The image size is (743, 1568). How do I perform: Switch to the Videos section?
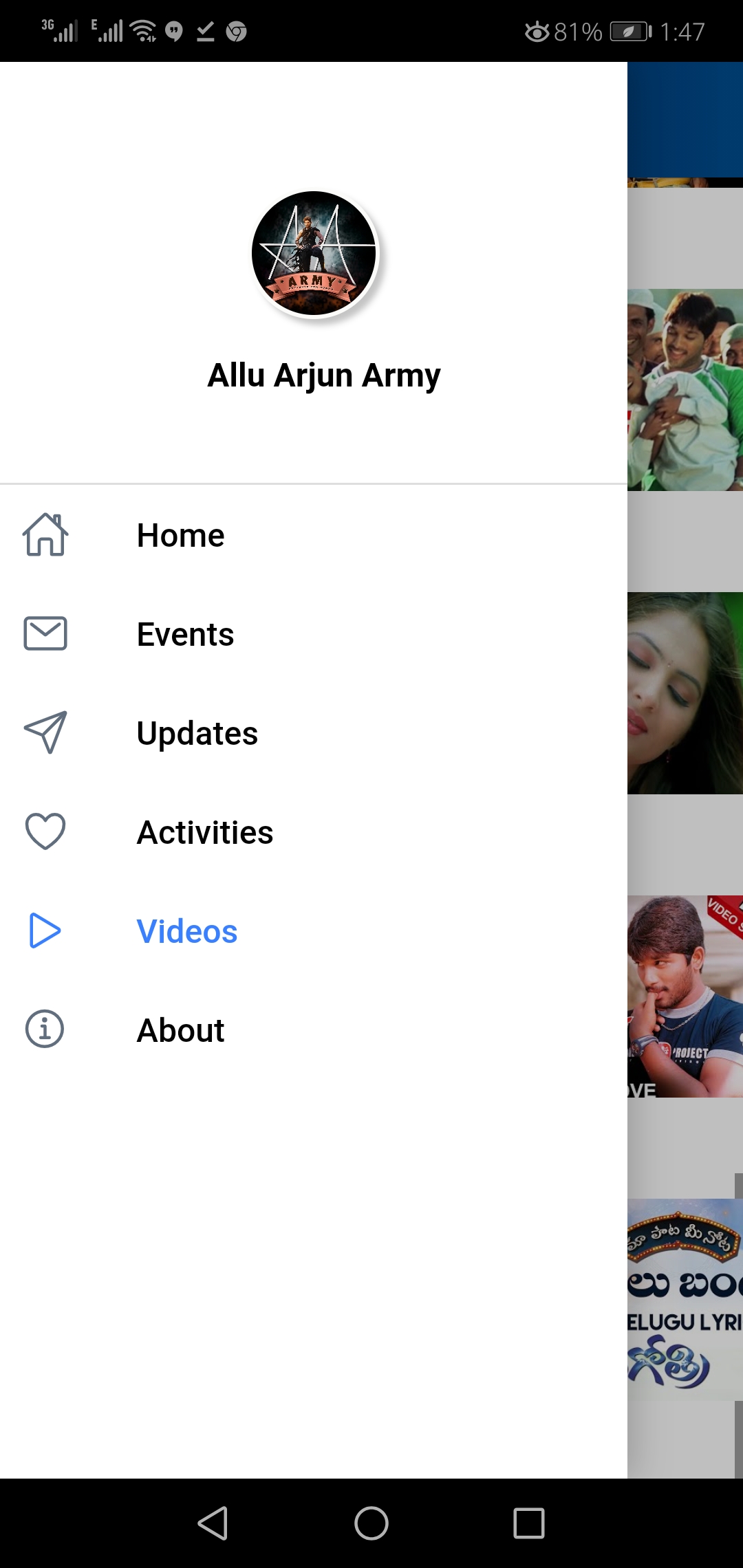point(186,931)
